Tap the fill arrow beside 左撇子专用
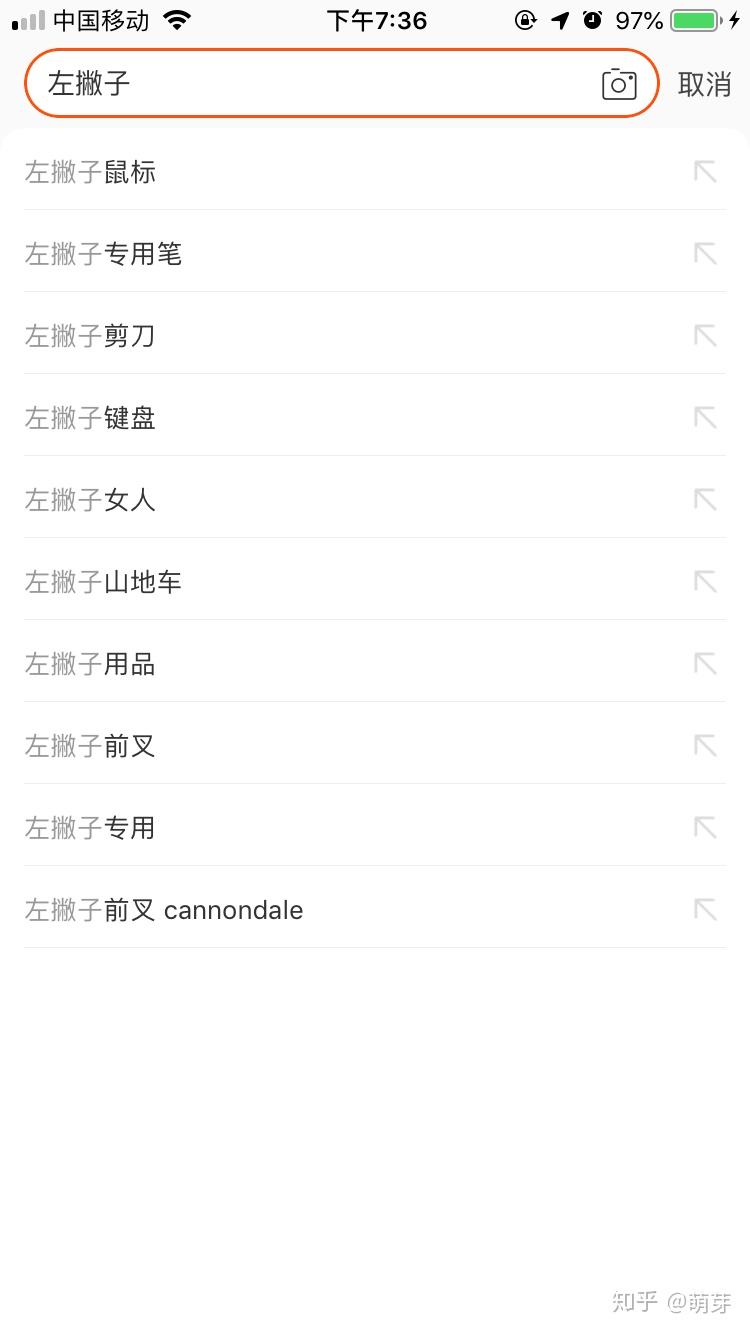 (x=705, y=827)
